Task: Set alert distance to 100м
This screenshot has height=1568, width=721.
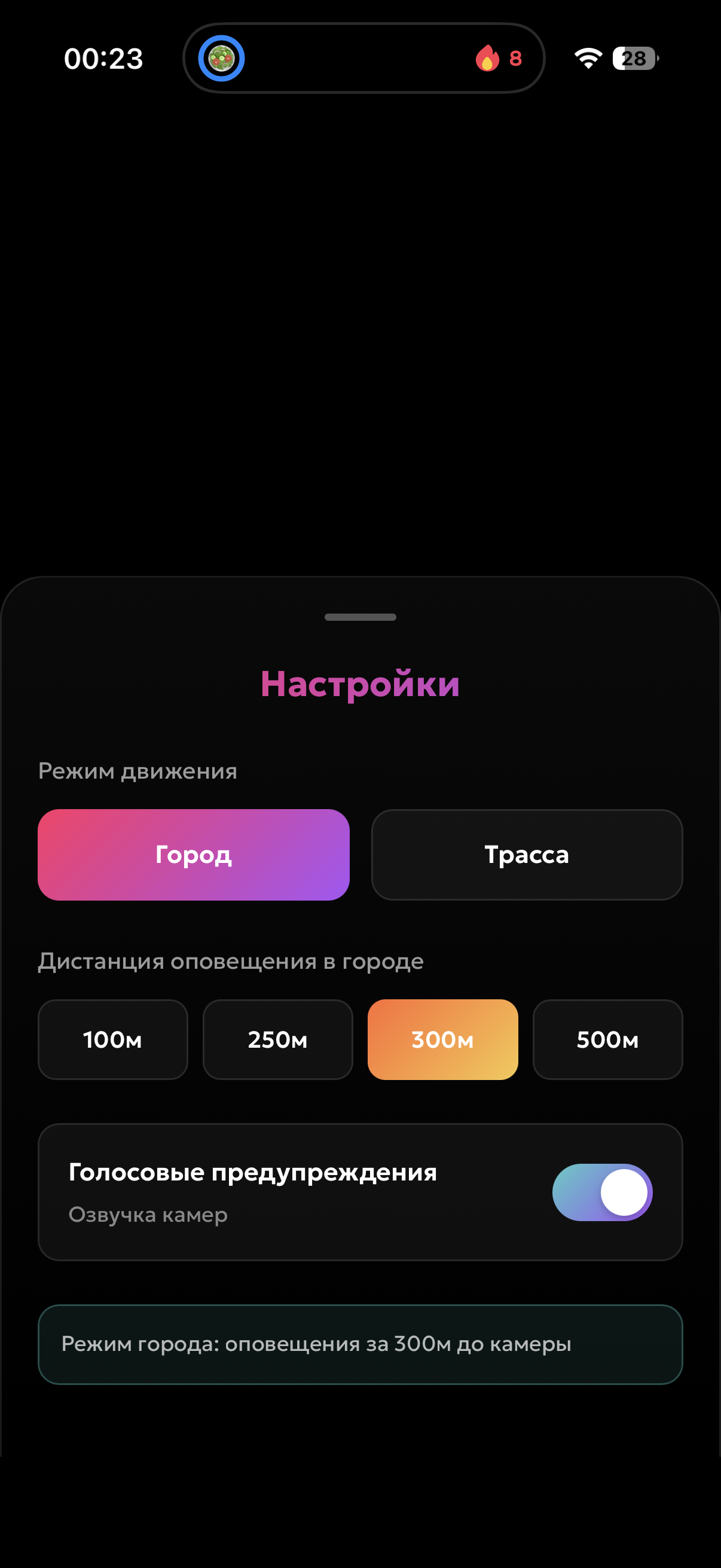Action: tap(112, 1039)
